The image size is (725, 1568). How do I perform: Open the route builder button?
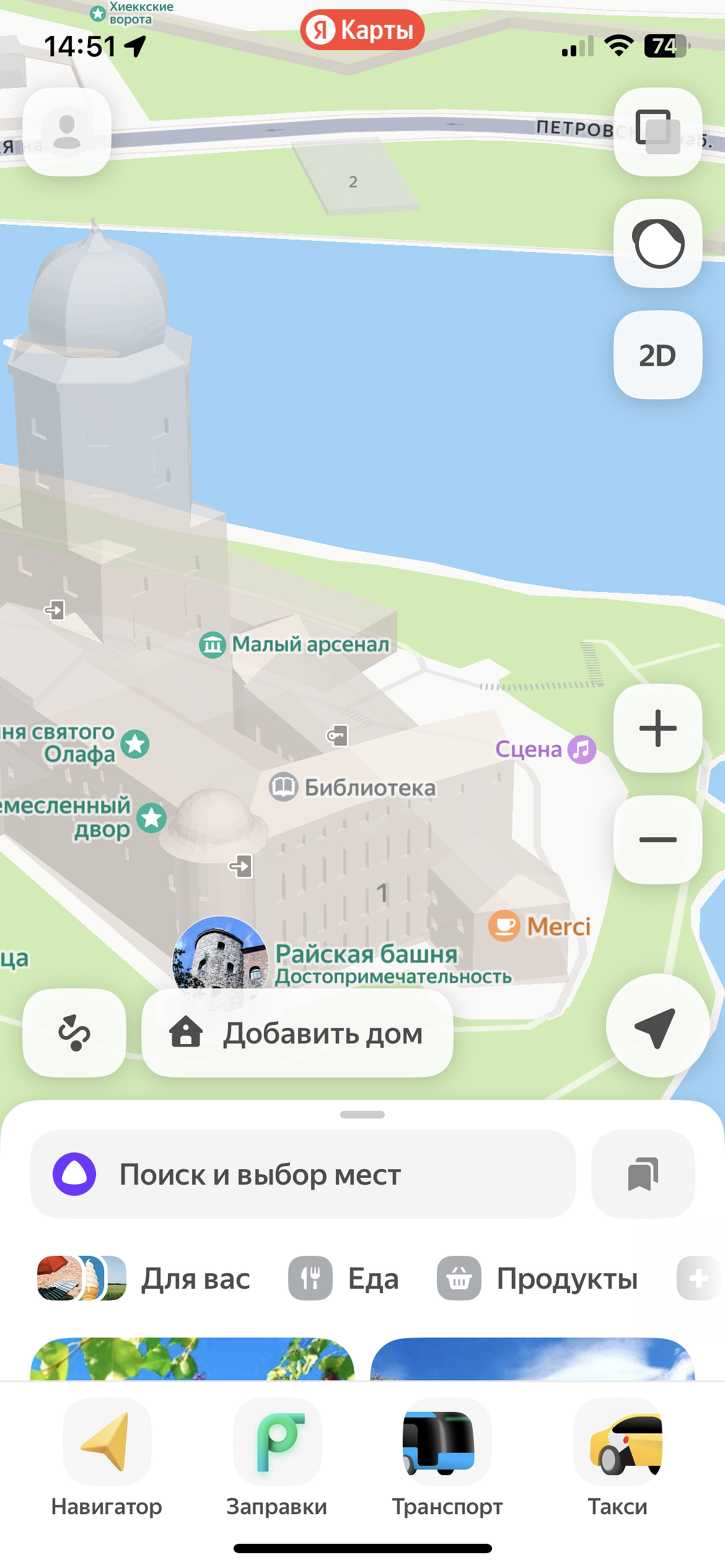coord(74,1033)
